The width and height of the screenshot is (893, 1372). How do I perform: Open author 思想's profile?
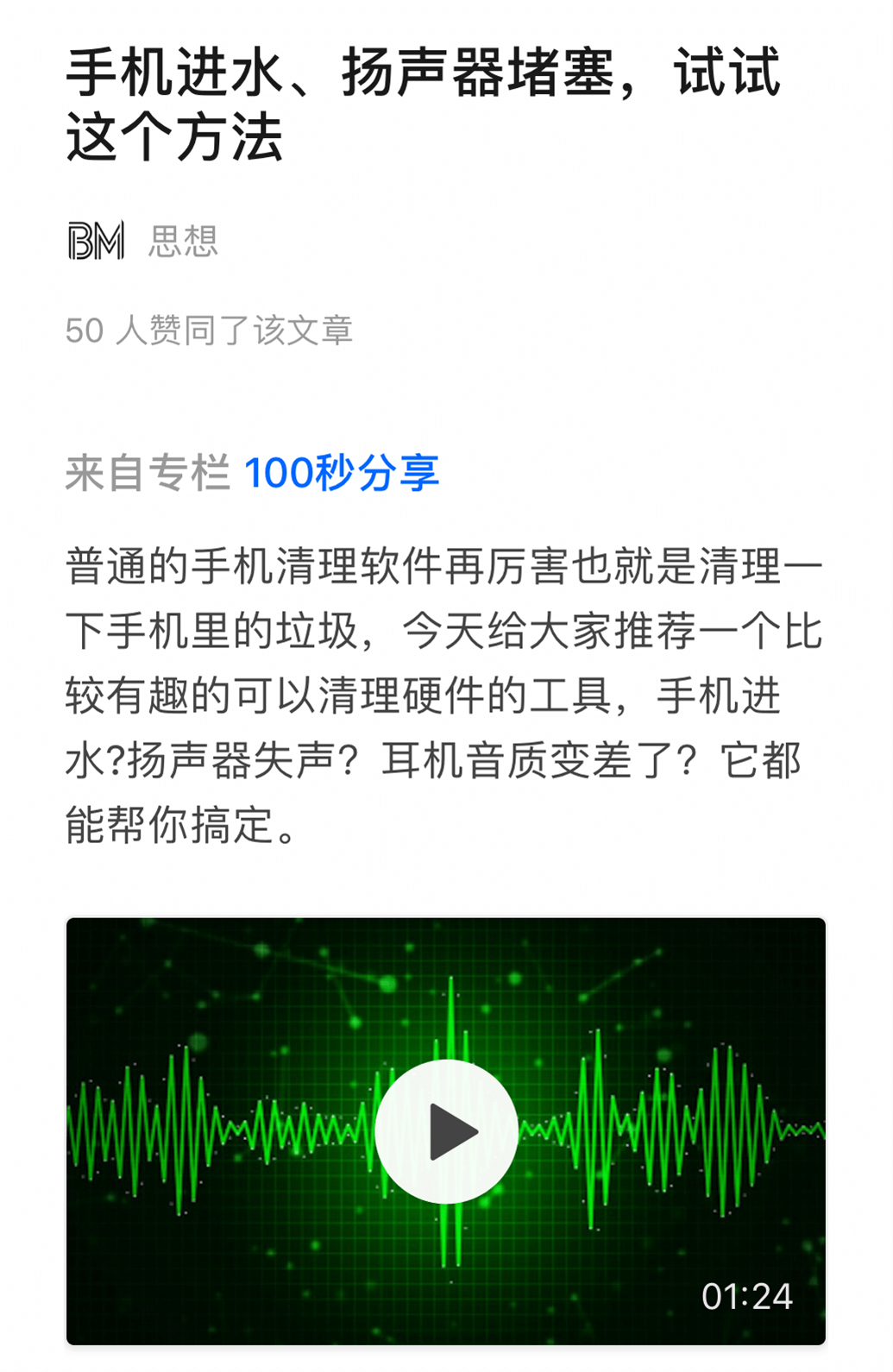pos(183,241)
